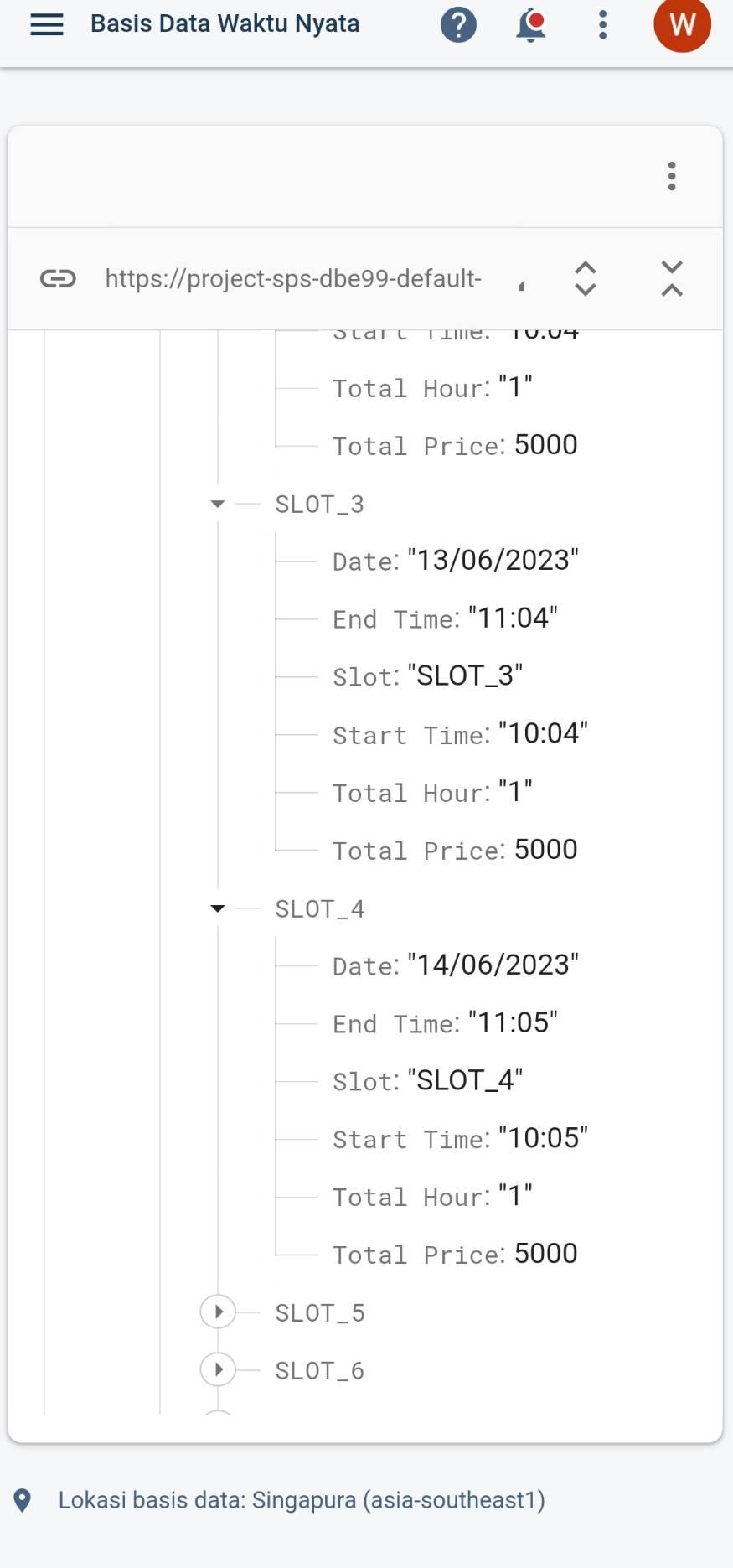
Task: Expand all nodes in the tree
Action: point(585,278)
